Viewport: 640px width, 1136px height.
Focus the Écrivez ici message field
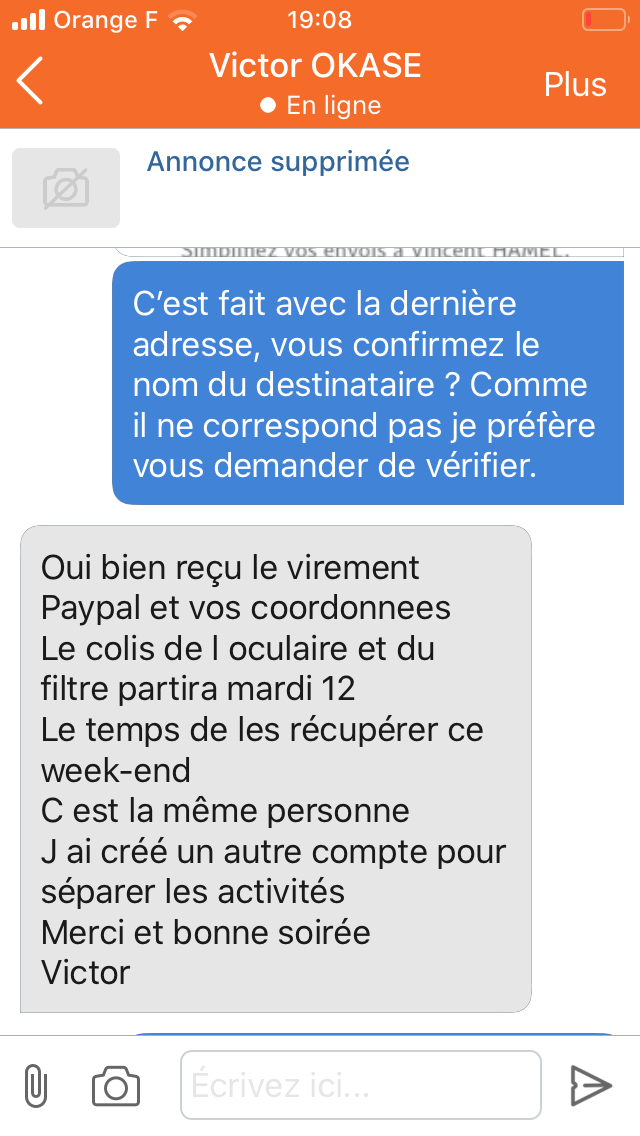pos(360,1084)
